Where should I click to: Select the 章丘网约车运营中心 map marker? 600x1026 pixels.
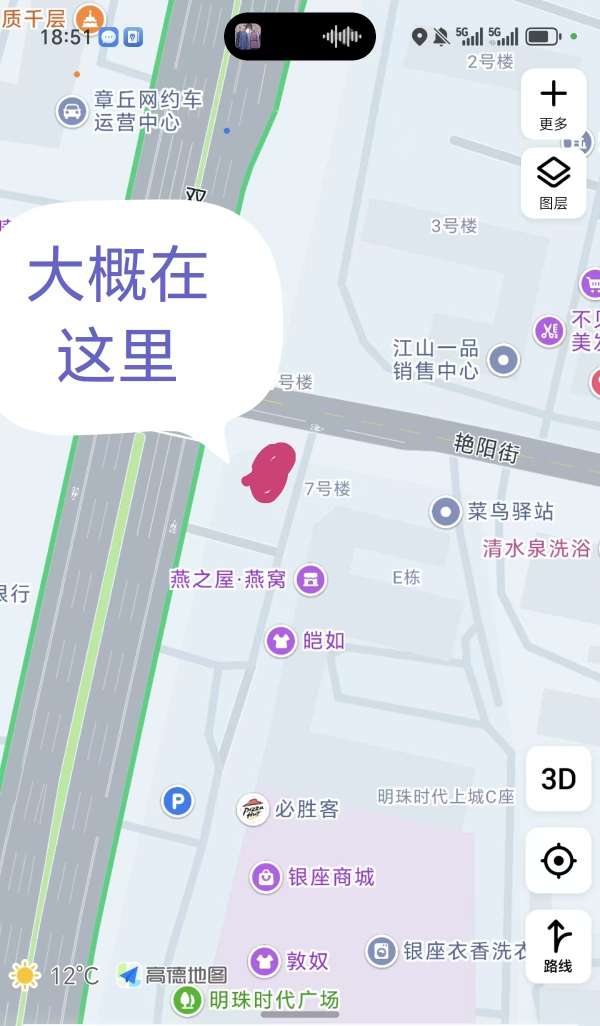[x=72, y=111]
